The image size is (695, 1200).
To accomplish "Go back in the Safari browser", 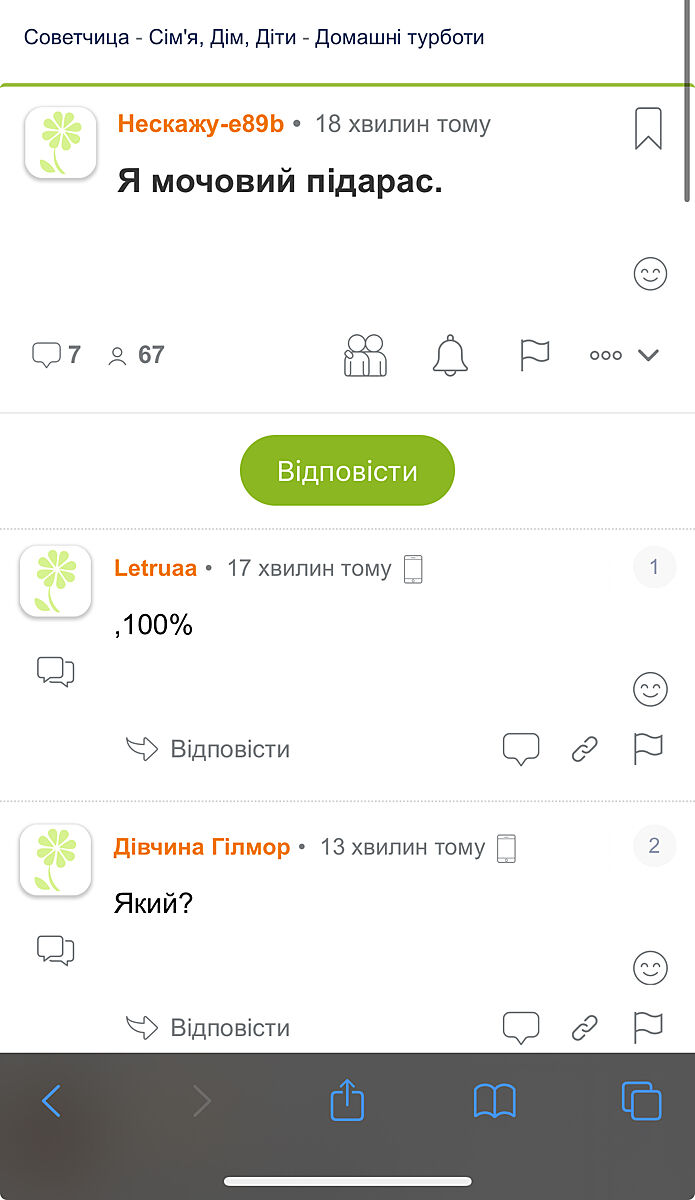I will pyautogui.click(x=52, y=1101).
